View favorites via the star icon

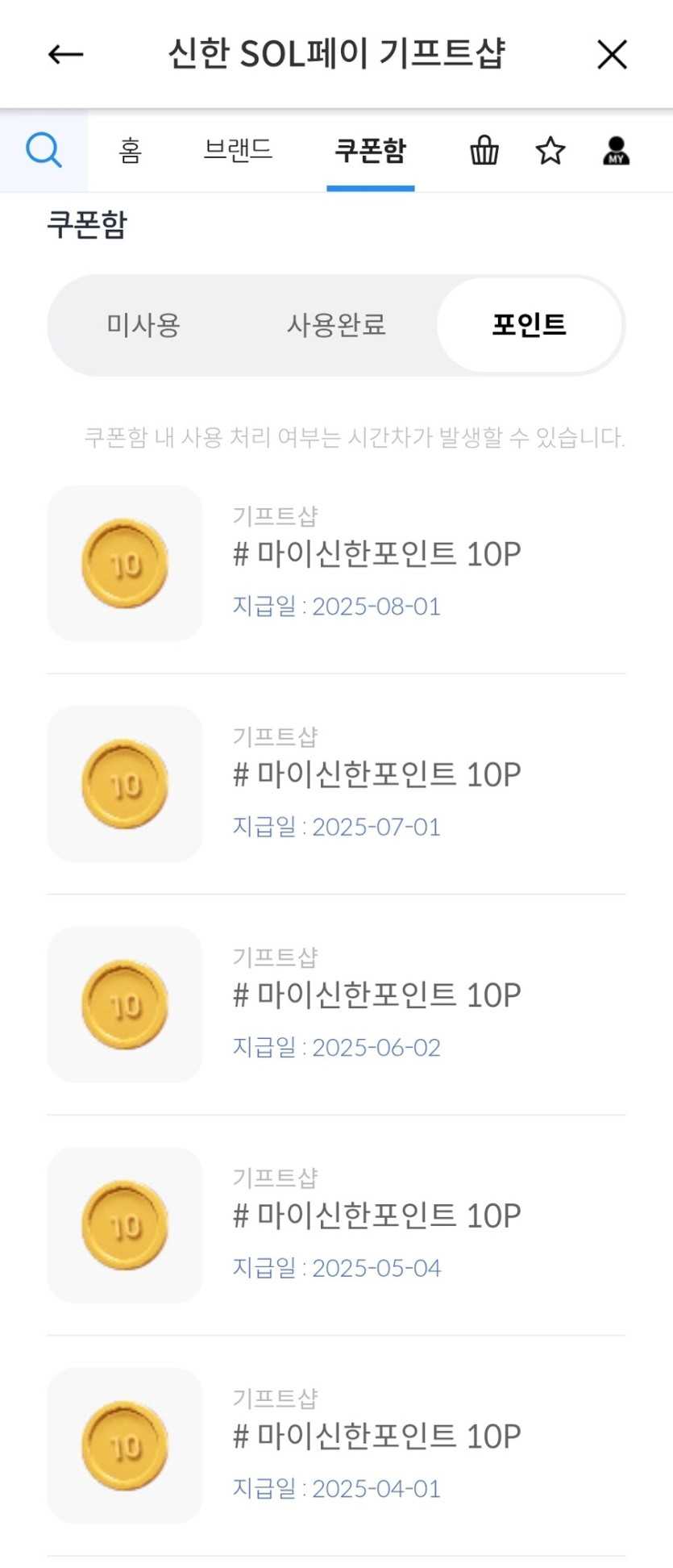point(550,150)
